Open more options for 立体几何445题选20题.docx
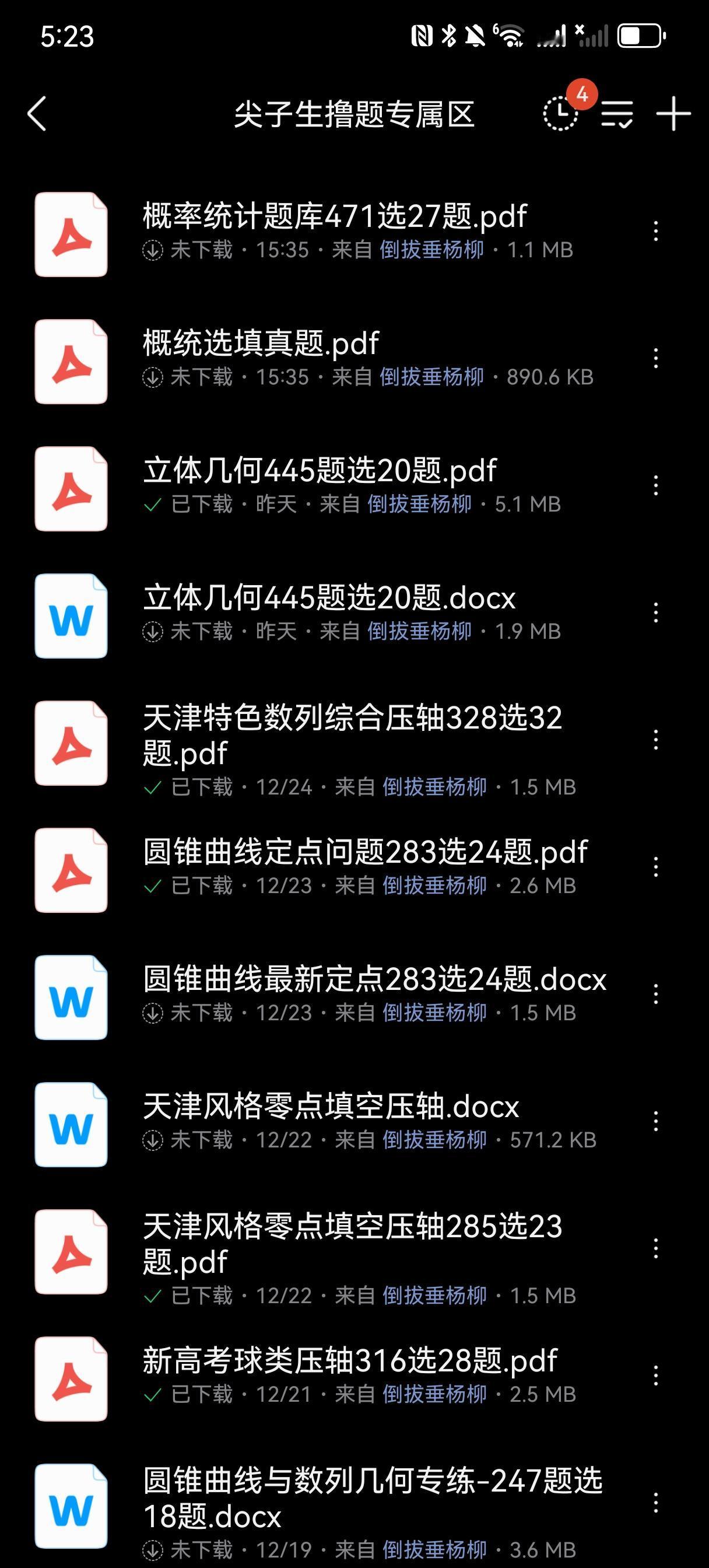The height and width of the screenshot is (1568, 709). pyautogui.click(x=655, y=612)
